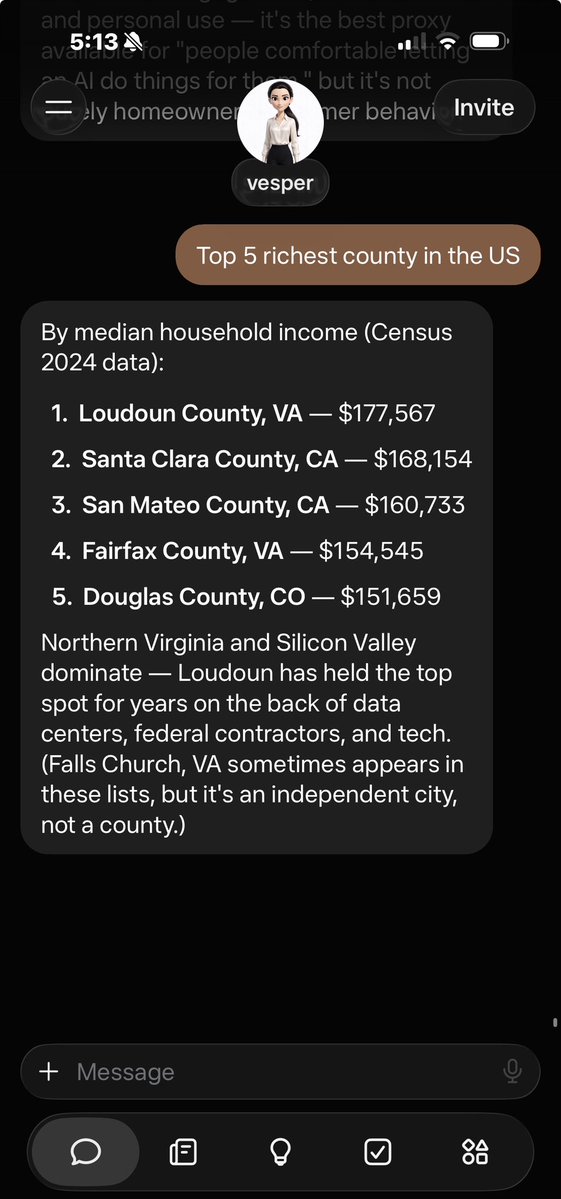The height and width of the screenshot is (1199, 561).
Task: Open the plus attachment menu
Action: (x=49, y=1071)
